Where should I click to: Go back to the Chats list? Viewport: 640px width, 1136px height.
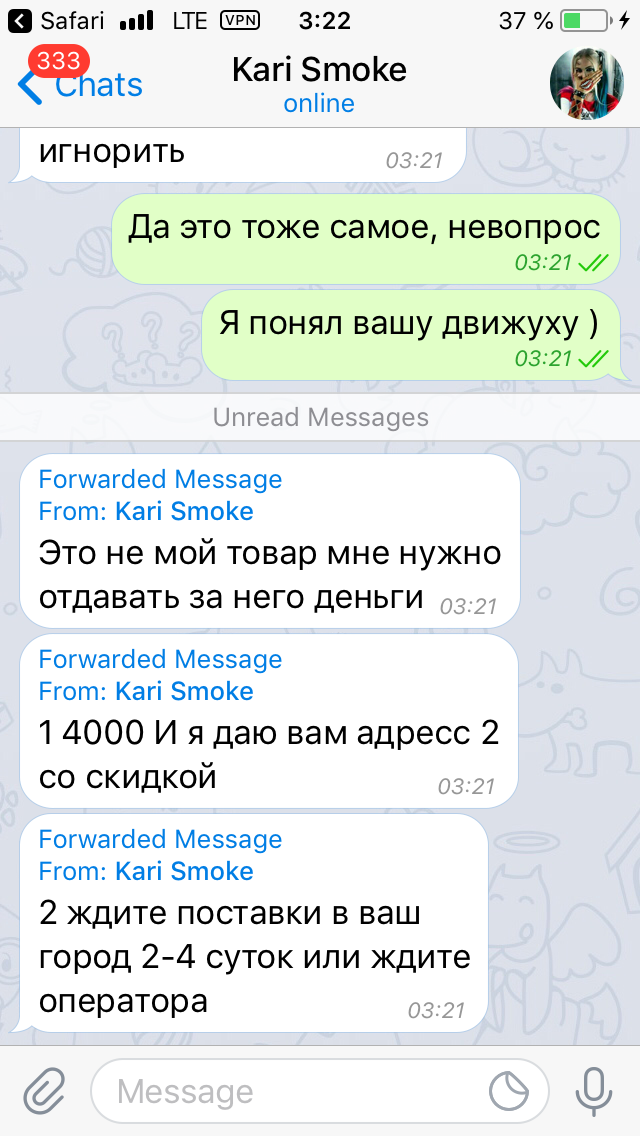pyautogui.click(x=80, y=85)
